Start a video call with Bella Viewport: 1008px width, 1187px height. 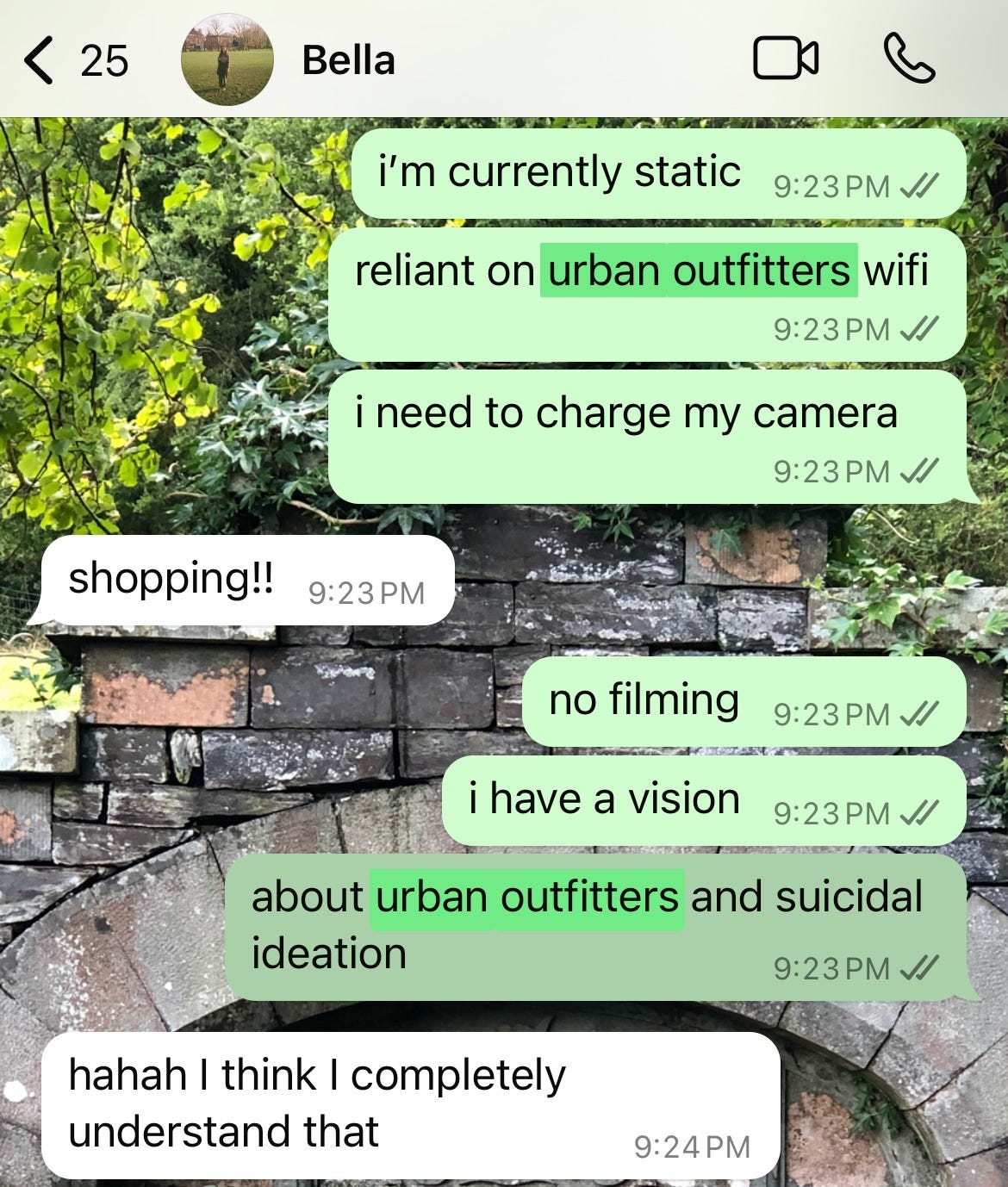click(785, 59)
